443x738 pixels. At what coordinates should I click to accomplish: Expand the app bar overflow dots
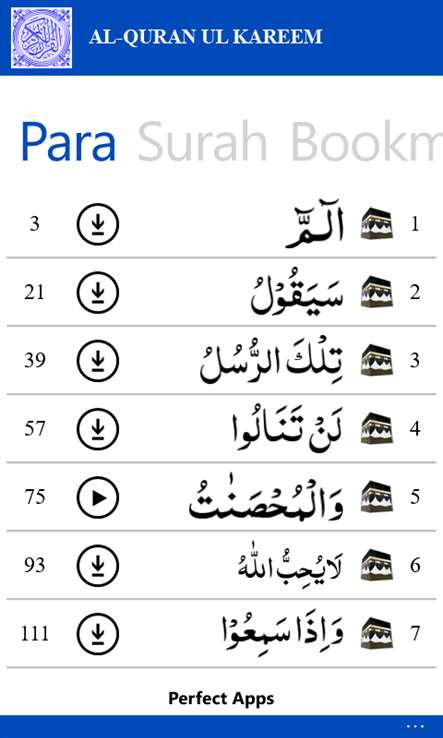(x=415, y=726)
